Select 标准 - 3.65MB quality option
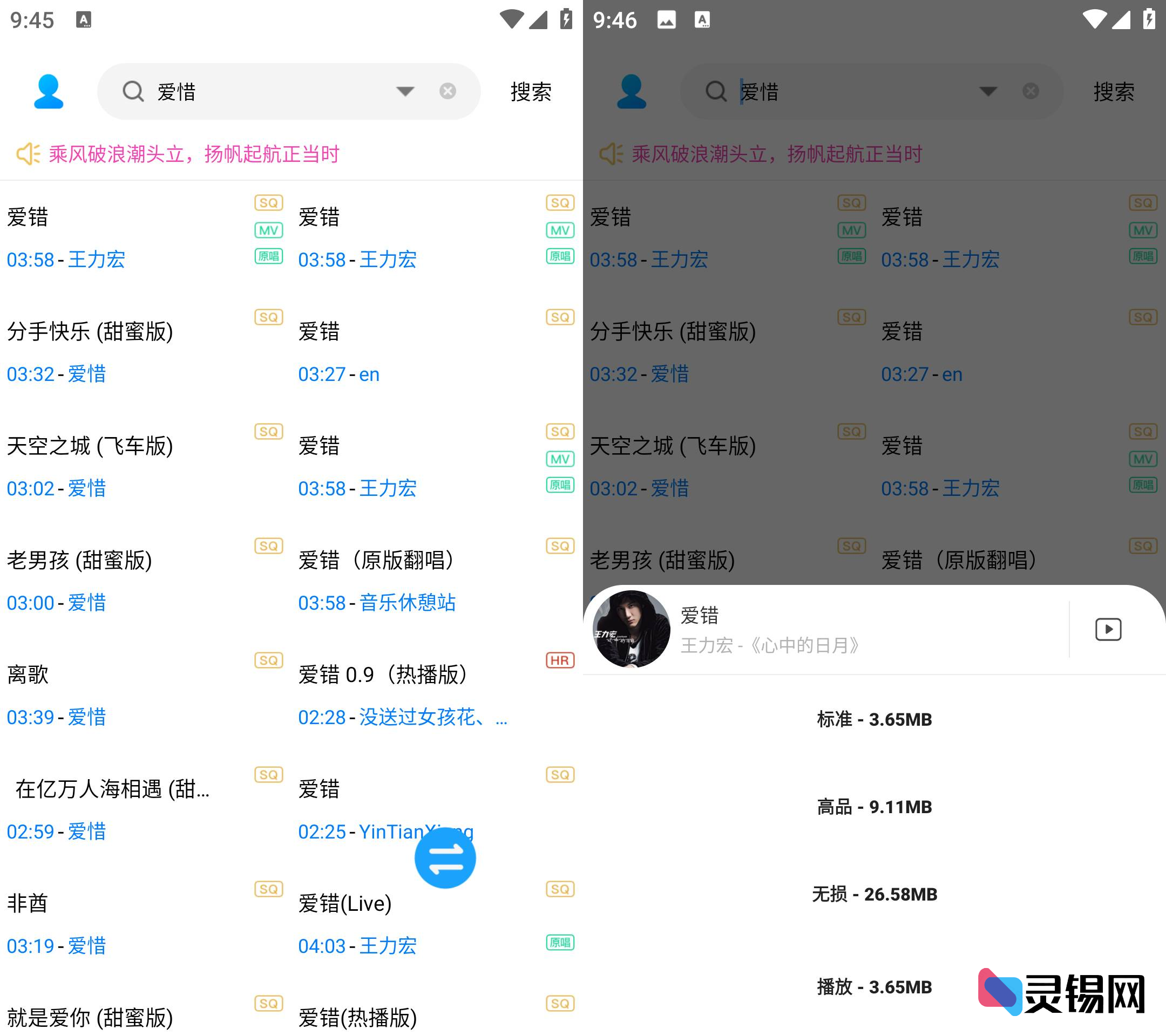Viewport: 1166px width, 1036px height. pos(874,720)
